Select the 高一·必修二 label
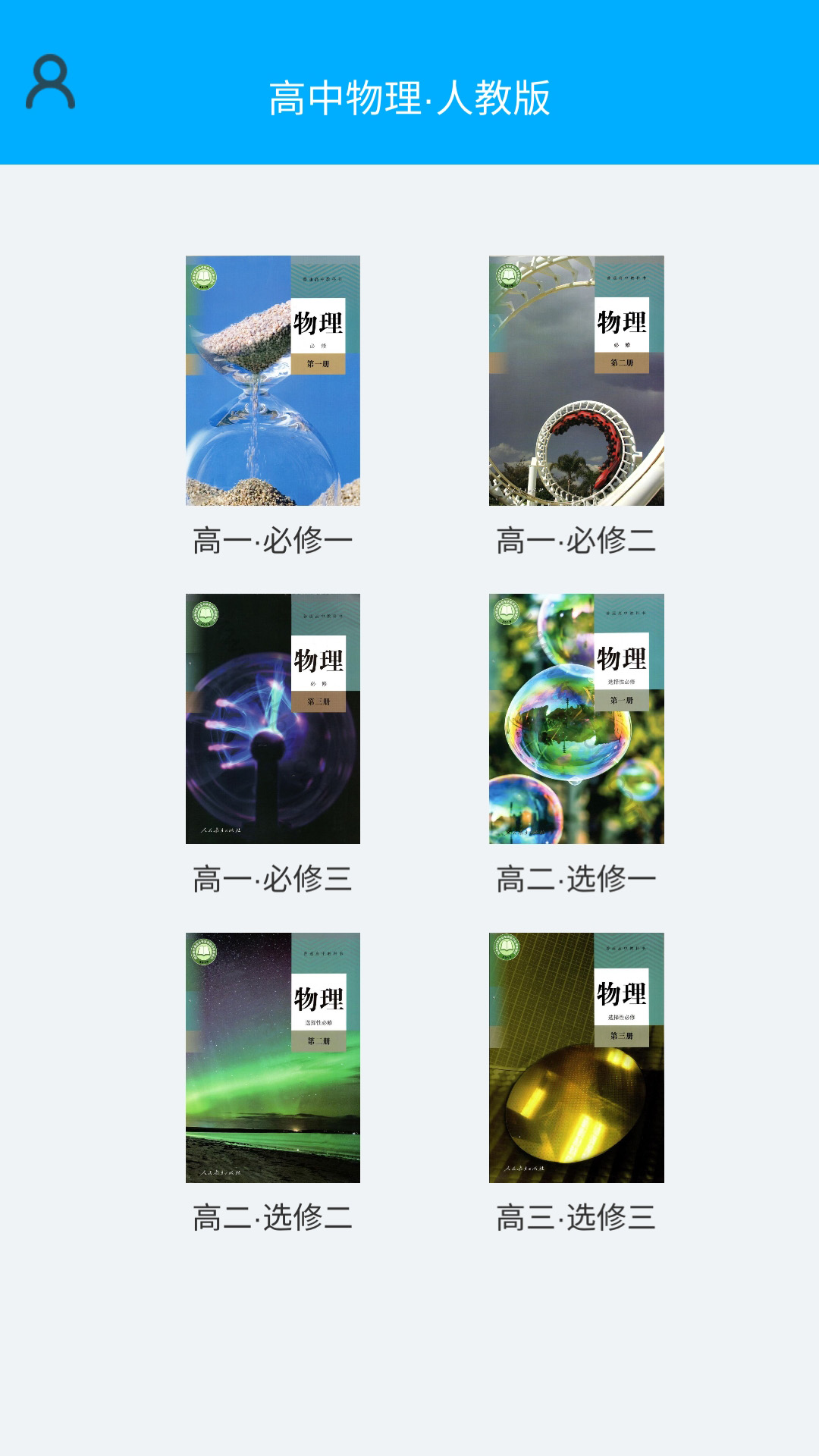This screenshot has width=819, height=1456. [578, 538]
